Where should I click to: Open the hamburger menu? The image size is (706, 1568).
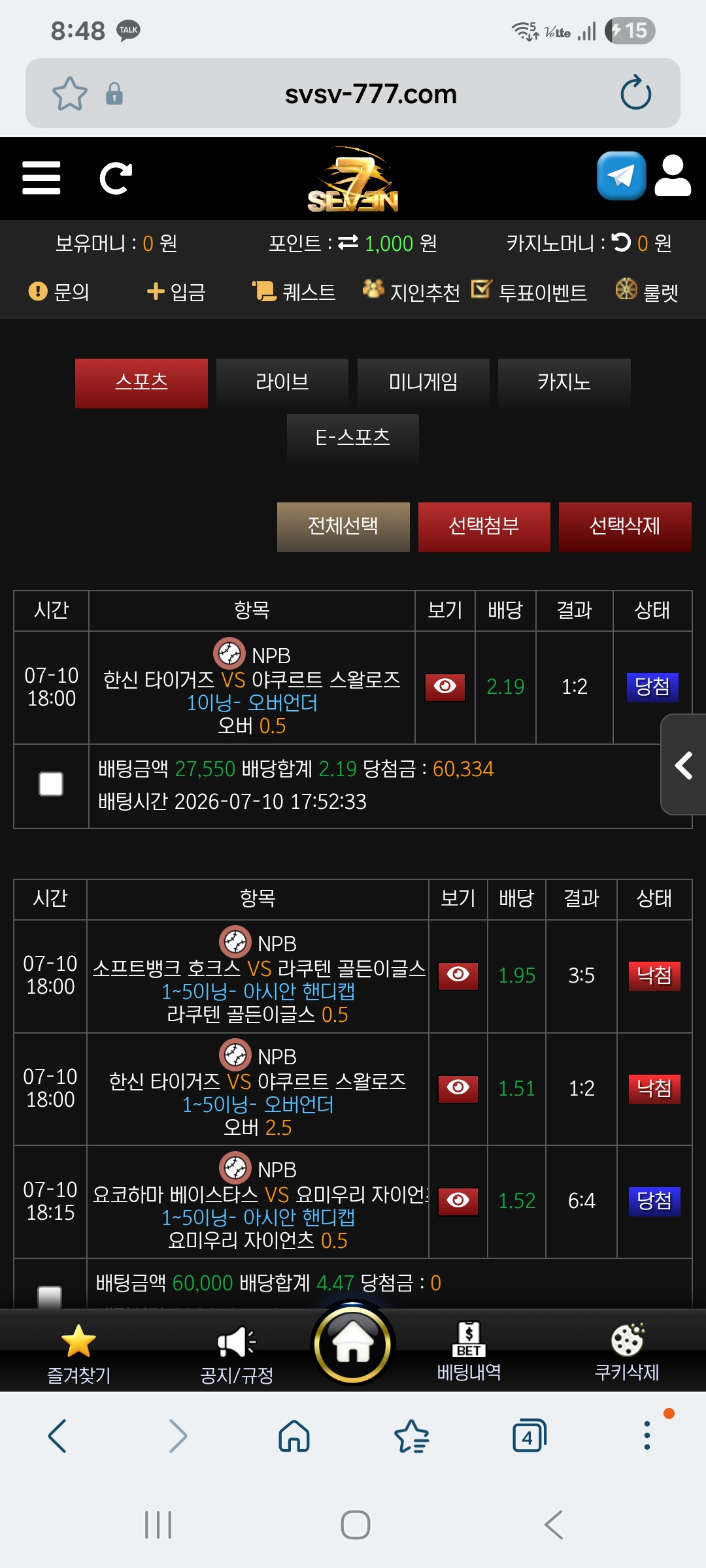41,178
